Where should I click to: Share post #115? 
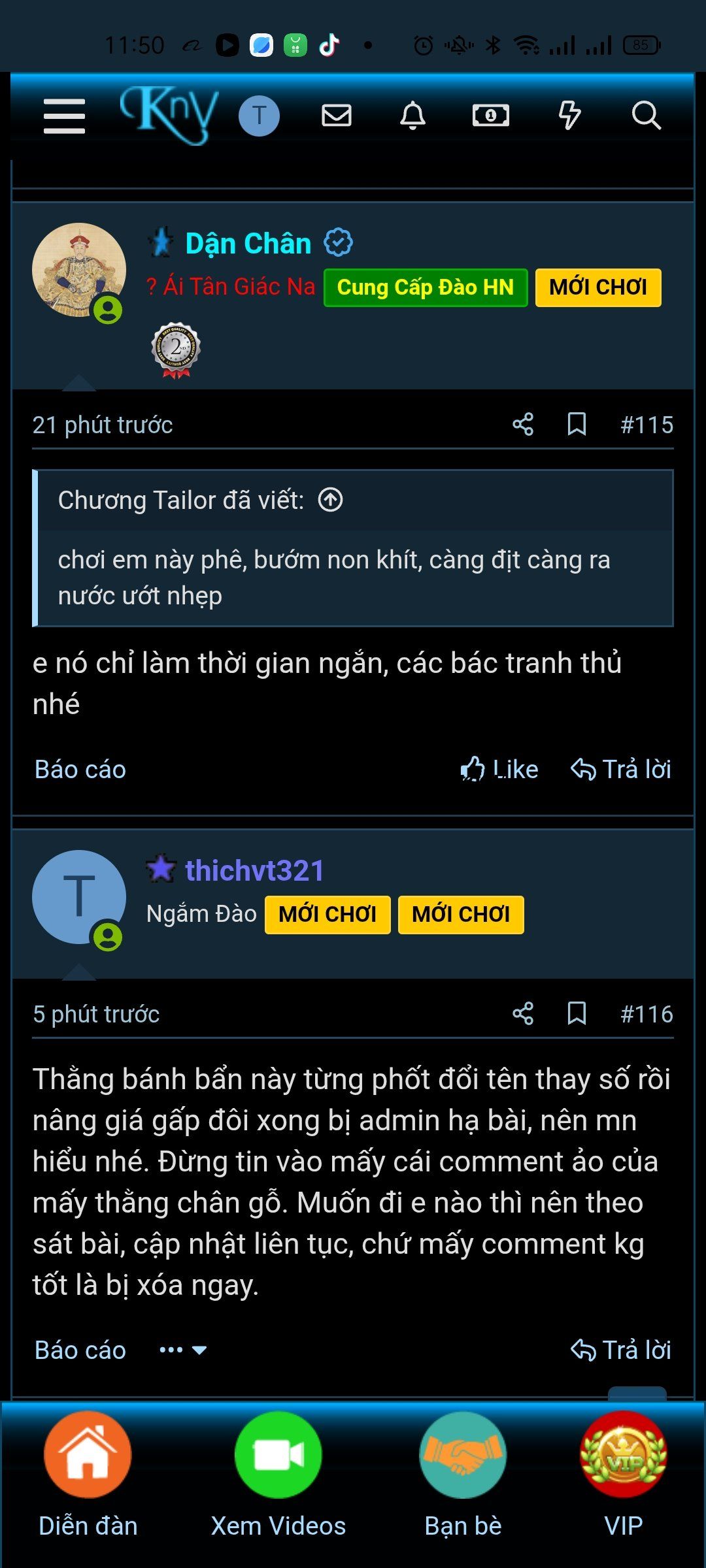pyautogui.click(x=523, y=425)
